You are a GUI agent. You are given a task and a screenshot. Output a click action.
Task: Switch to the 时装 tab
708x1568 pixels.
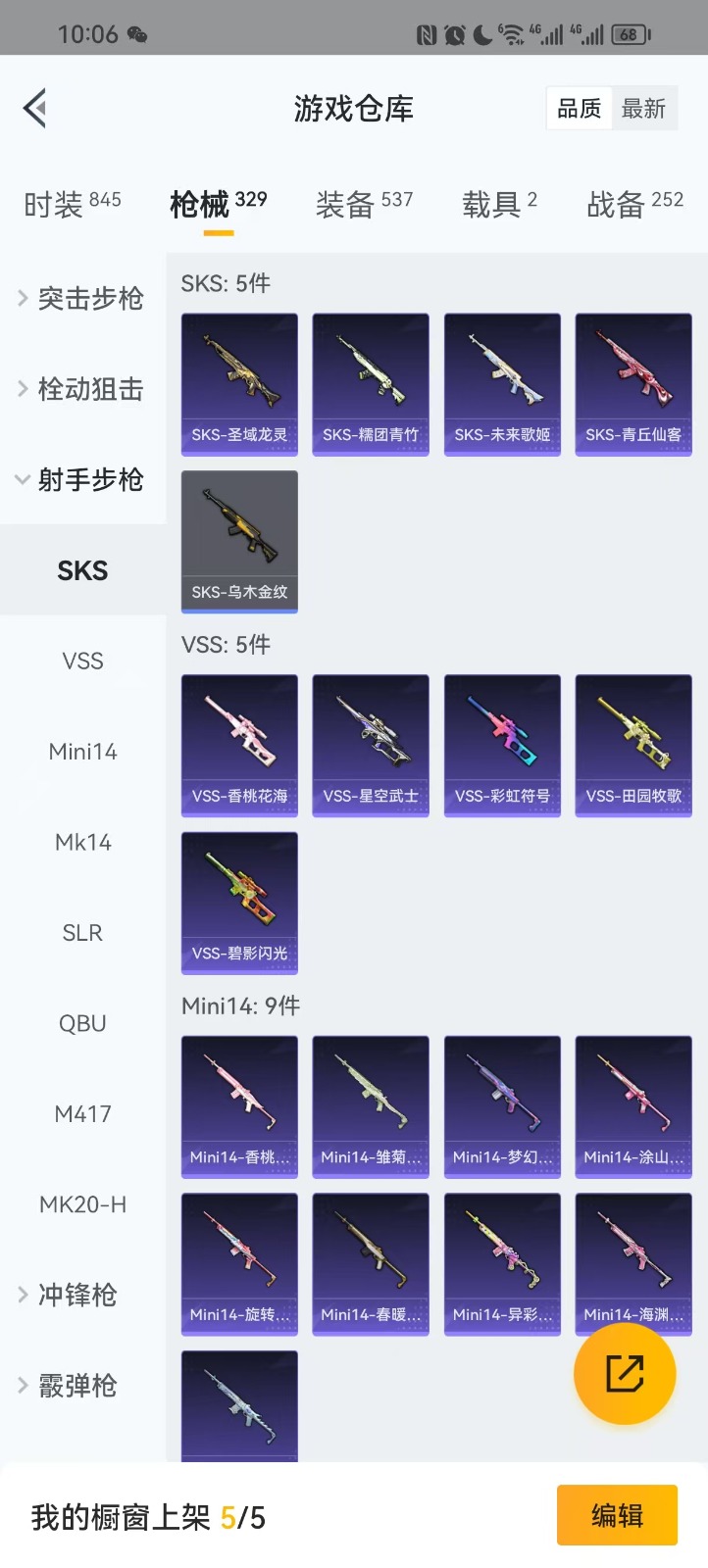pos(72,204)
